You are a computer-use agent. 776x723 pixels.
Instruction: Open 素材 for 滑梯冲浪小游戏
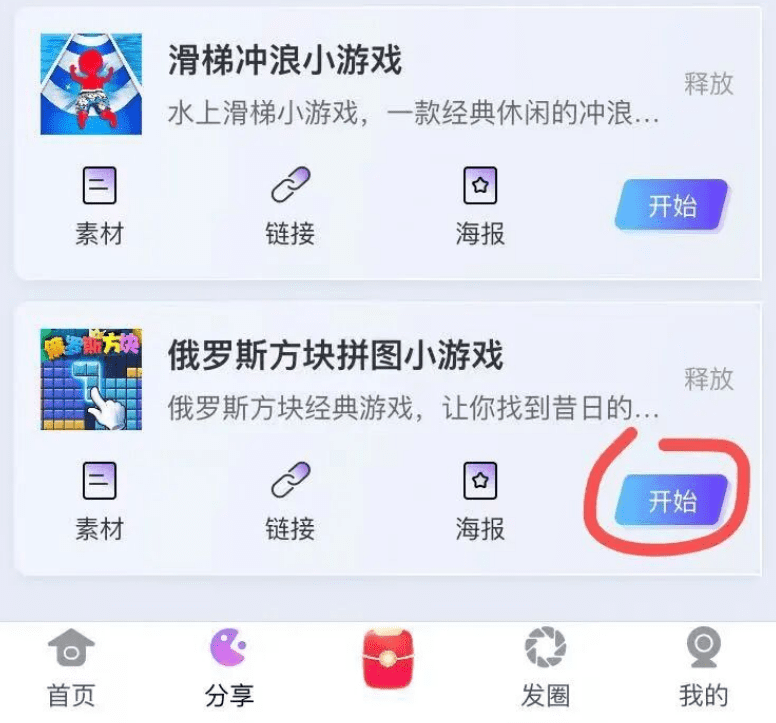click(99, 205)
